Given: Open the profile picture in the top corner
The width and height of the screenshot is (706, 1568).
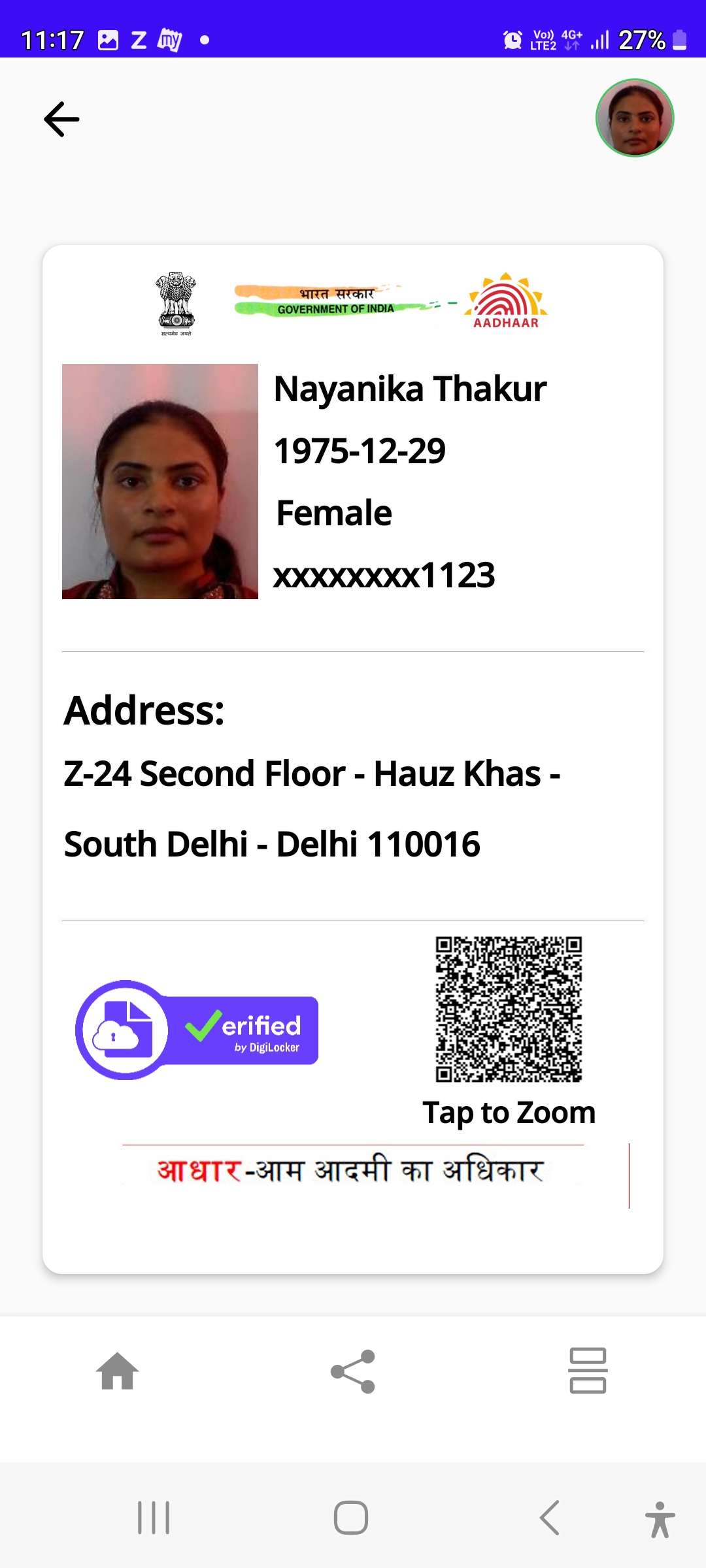Looking at the screenshot, I should pyautogui.click(x=635, y=118).
